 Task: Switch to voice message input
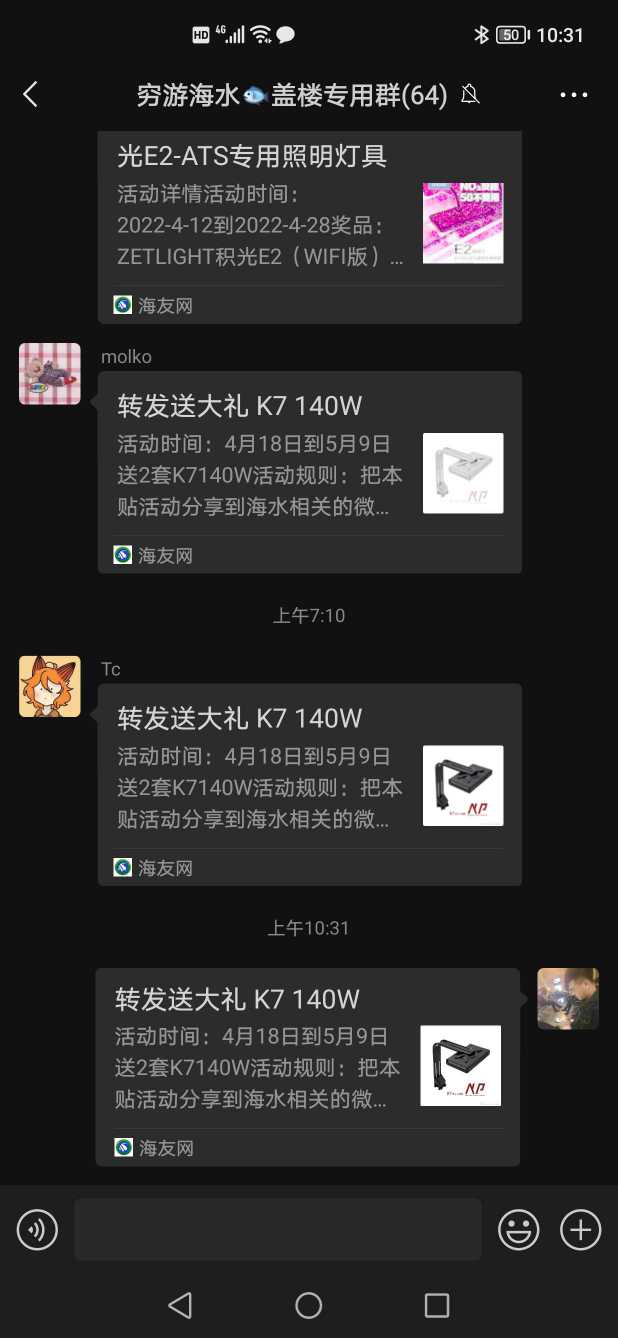(38, 1229)
